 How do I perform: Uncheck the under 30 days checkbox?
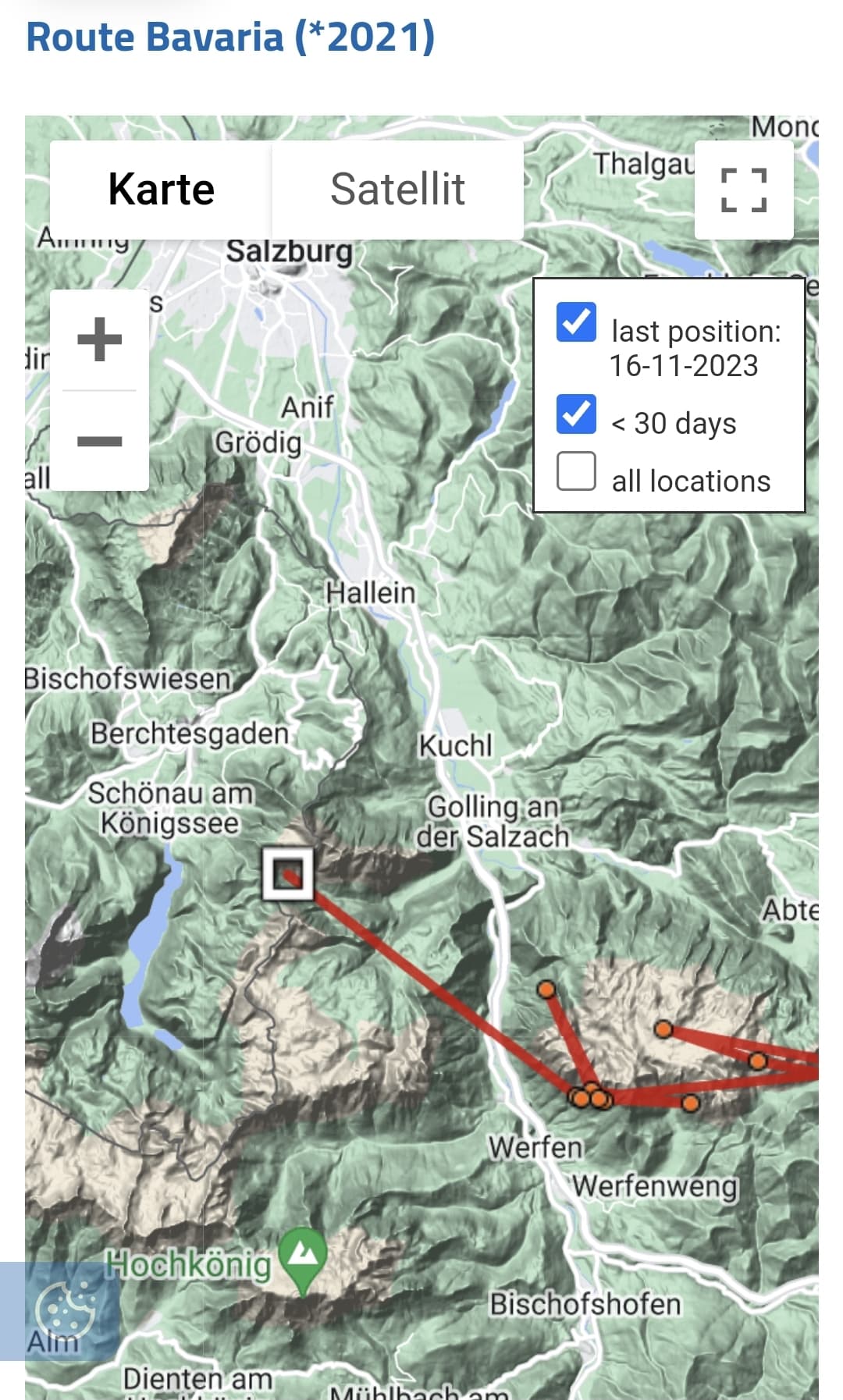[576, 414]
